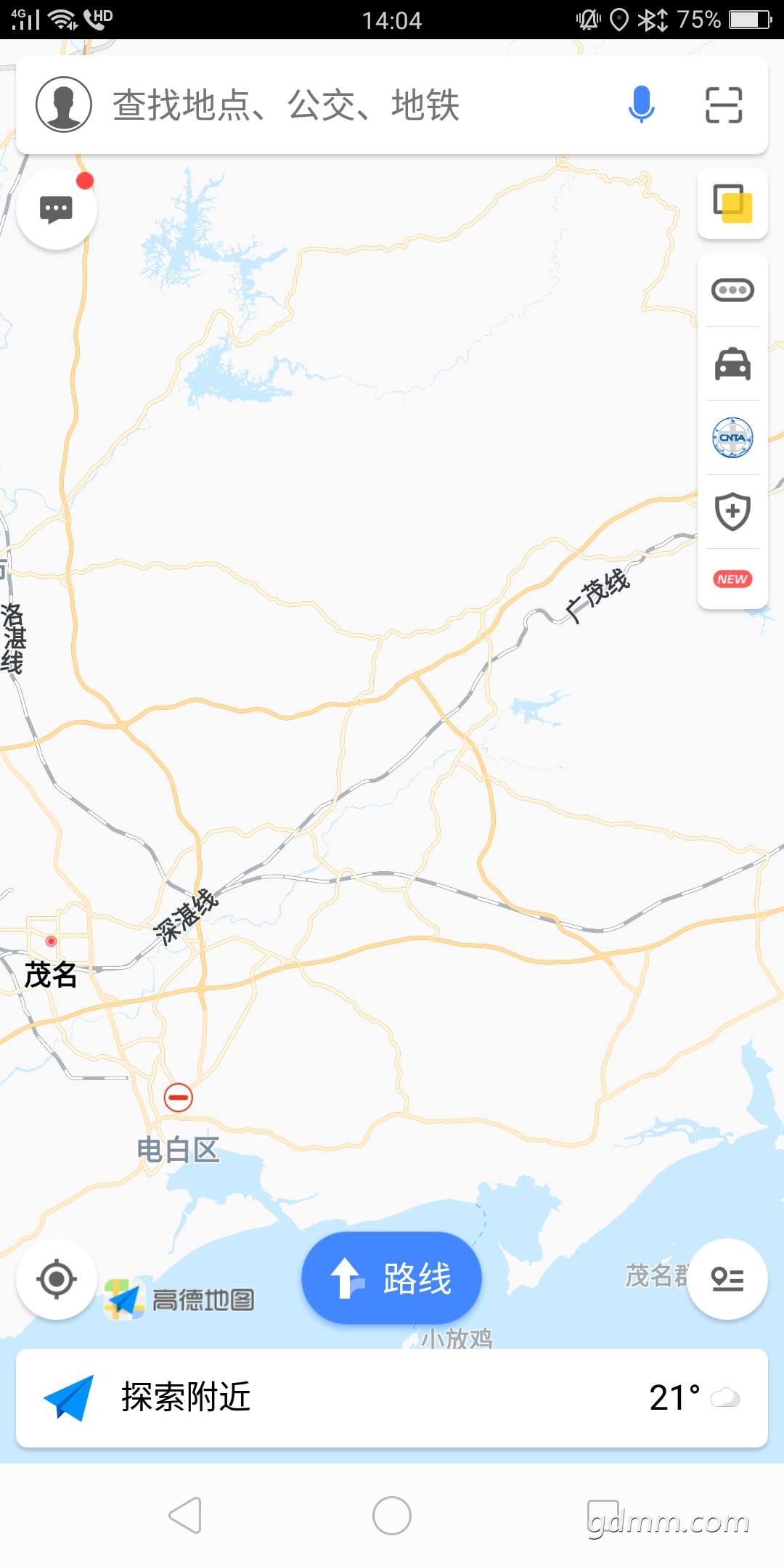Viewport: 784px width, 1568px height.
Task: Go to the system home screen
Action: [392, 1516]
